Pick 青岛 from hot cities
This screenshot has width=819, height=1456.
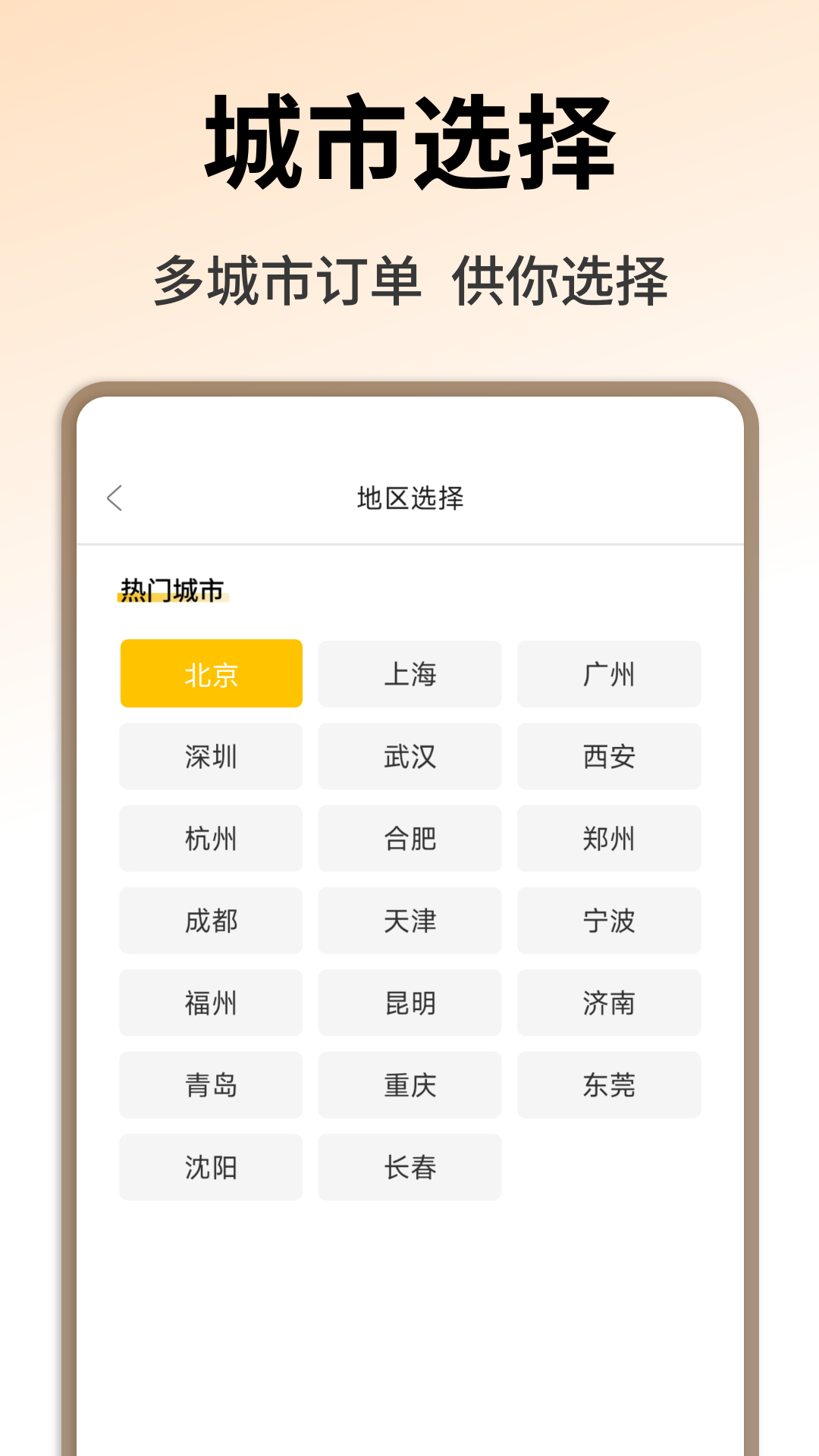[211, 1086]
